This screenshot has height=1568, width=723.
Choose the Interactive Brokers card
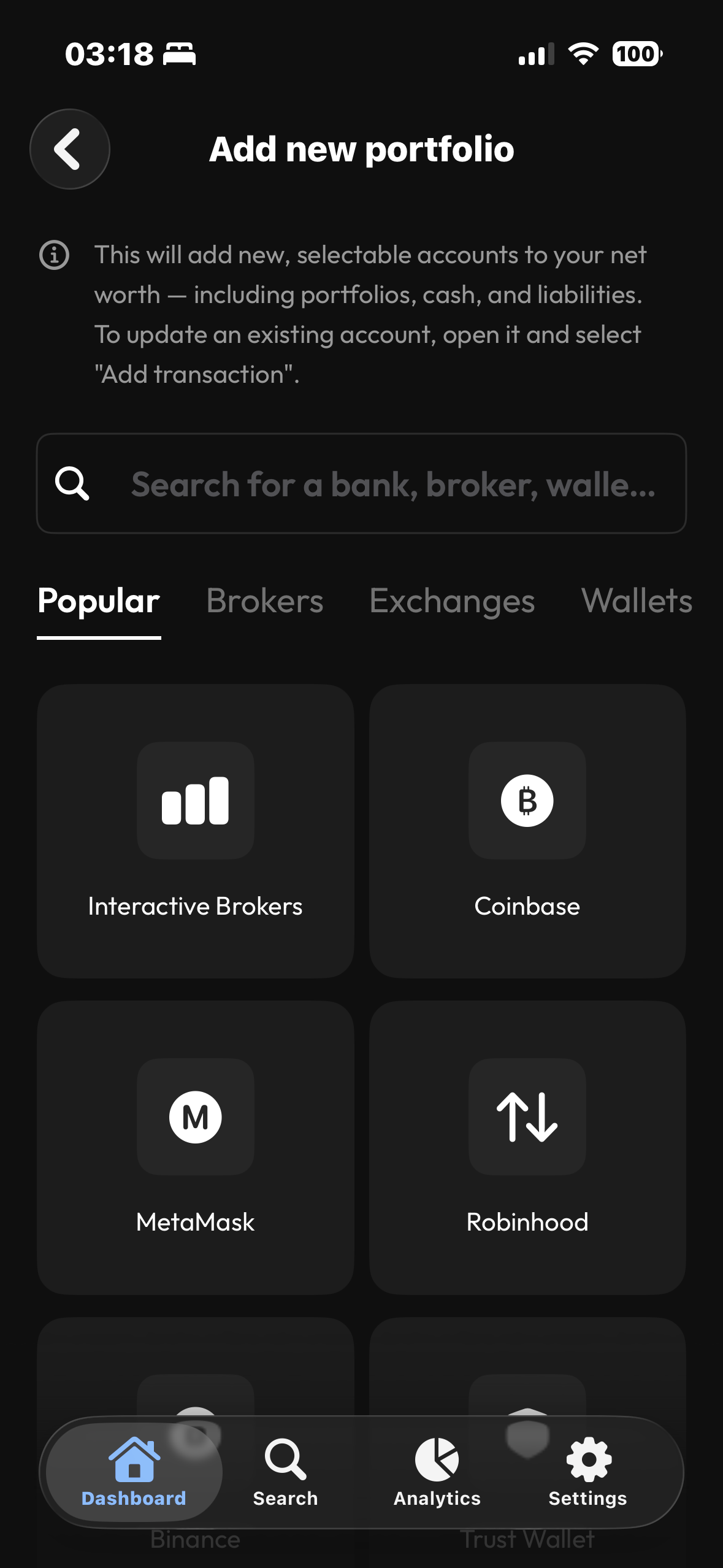click(x=196, y=831)
